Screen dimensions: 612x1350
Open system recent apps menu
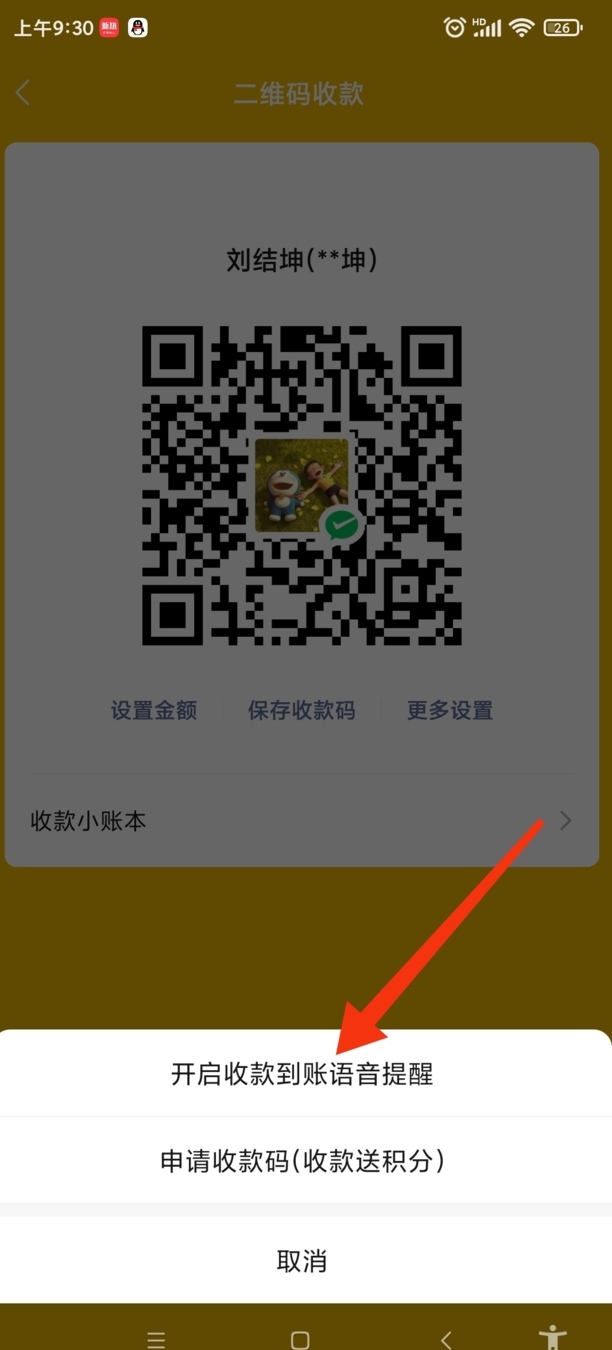[x=156, y=1339]
